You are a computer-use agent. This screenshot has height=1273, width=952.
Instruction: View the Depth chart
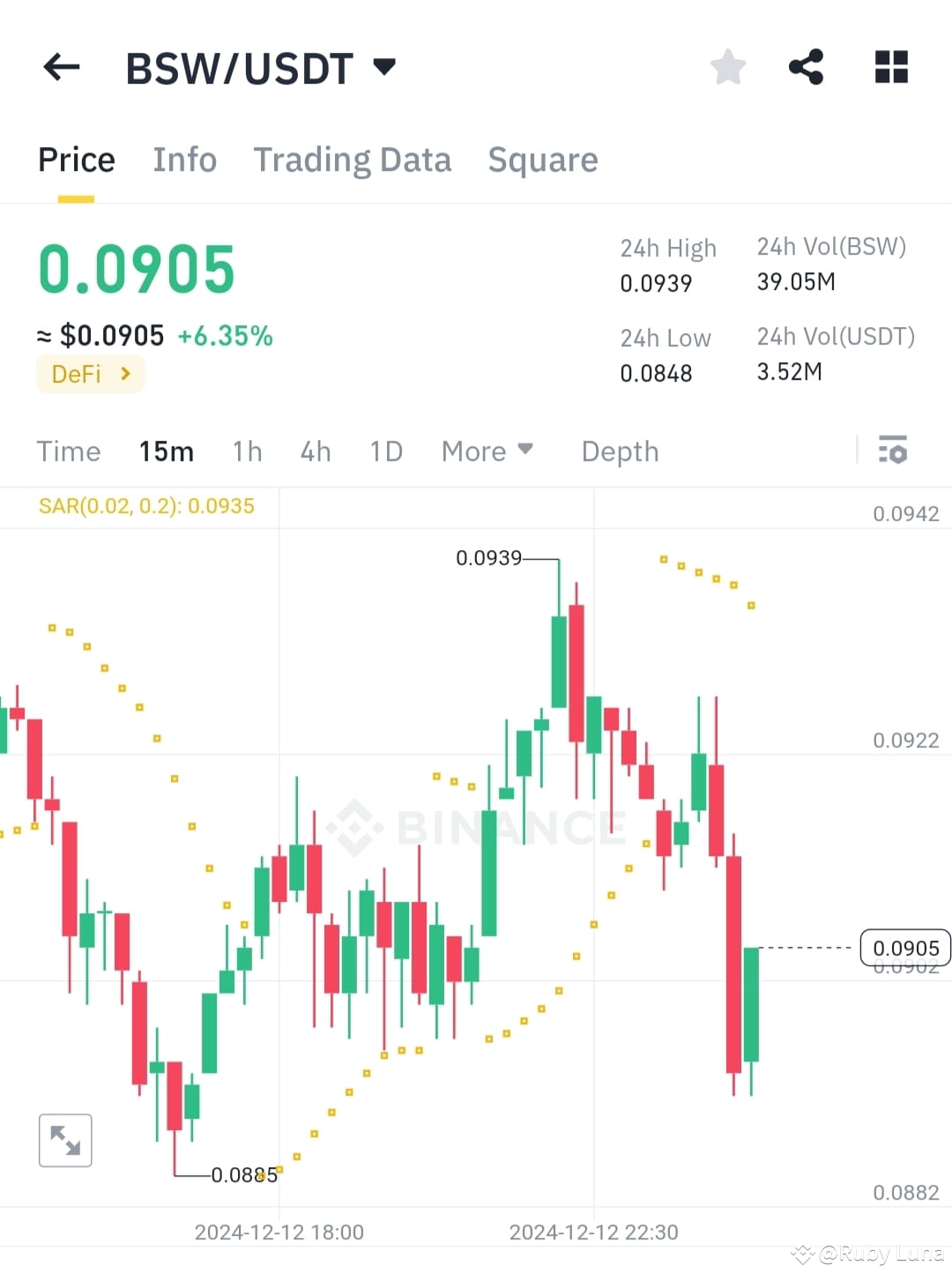pyautogui.click(x=620, y=450)
